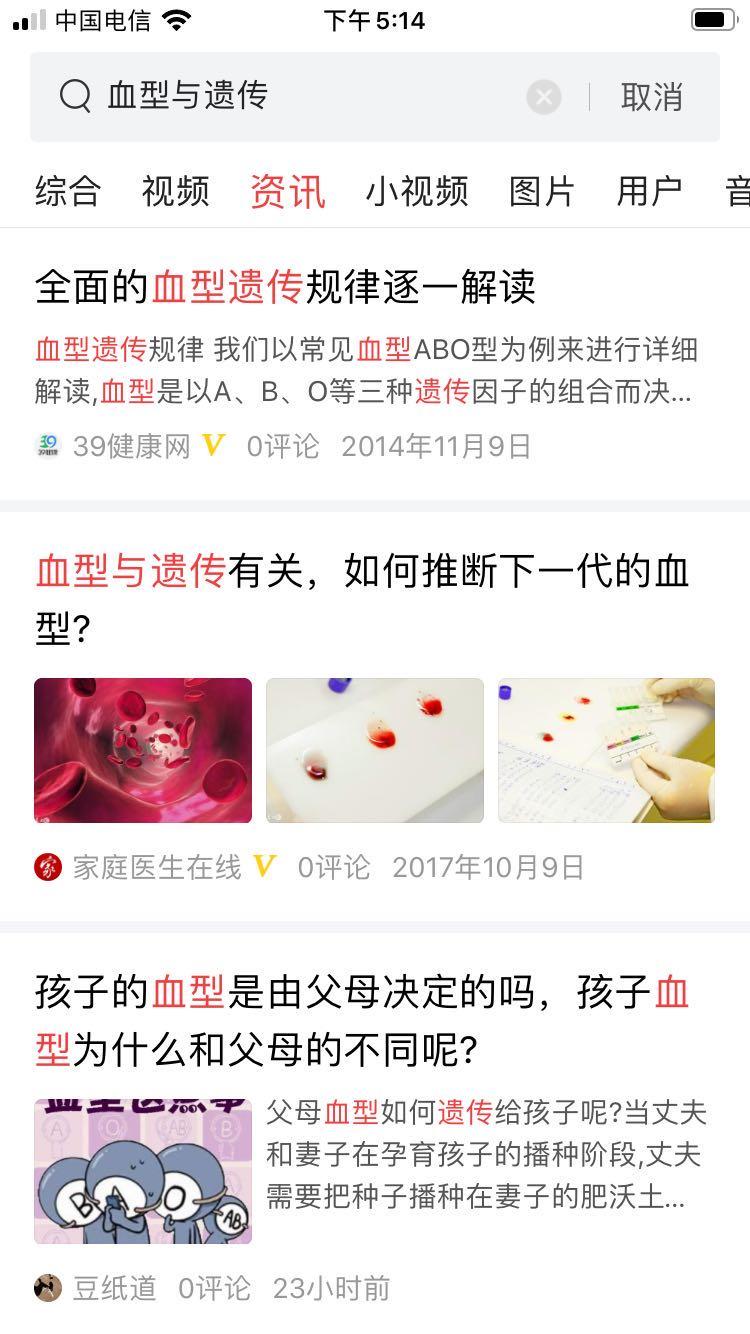The width and height of the screenshot is (750, 1334).
Task: Tap the 家庭医生在线 red logo icon
Action: [45, 868]
